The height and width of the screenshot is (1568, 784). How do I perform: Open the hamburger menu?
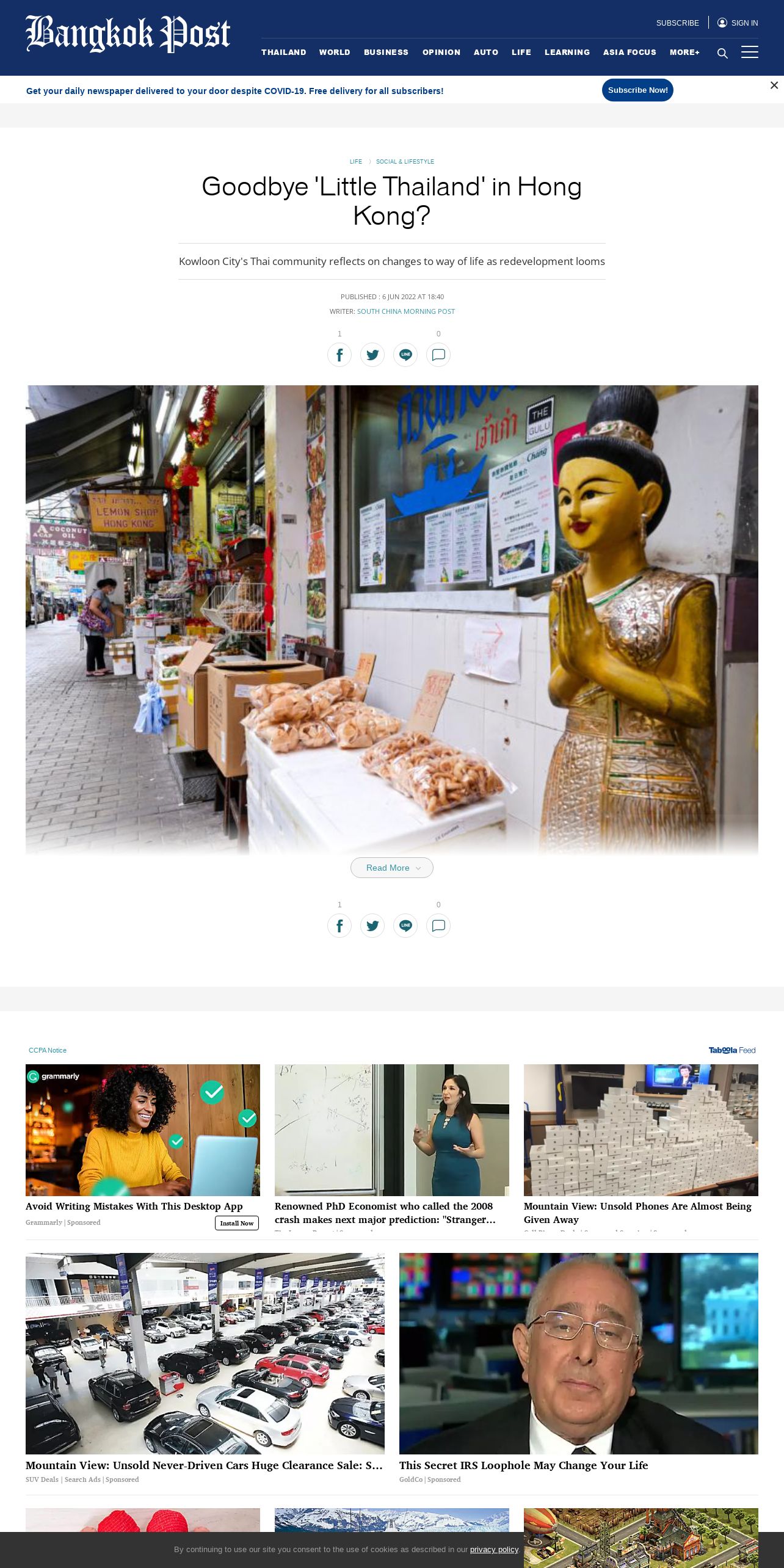(x=750, y=52)
